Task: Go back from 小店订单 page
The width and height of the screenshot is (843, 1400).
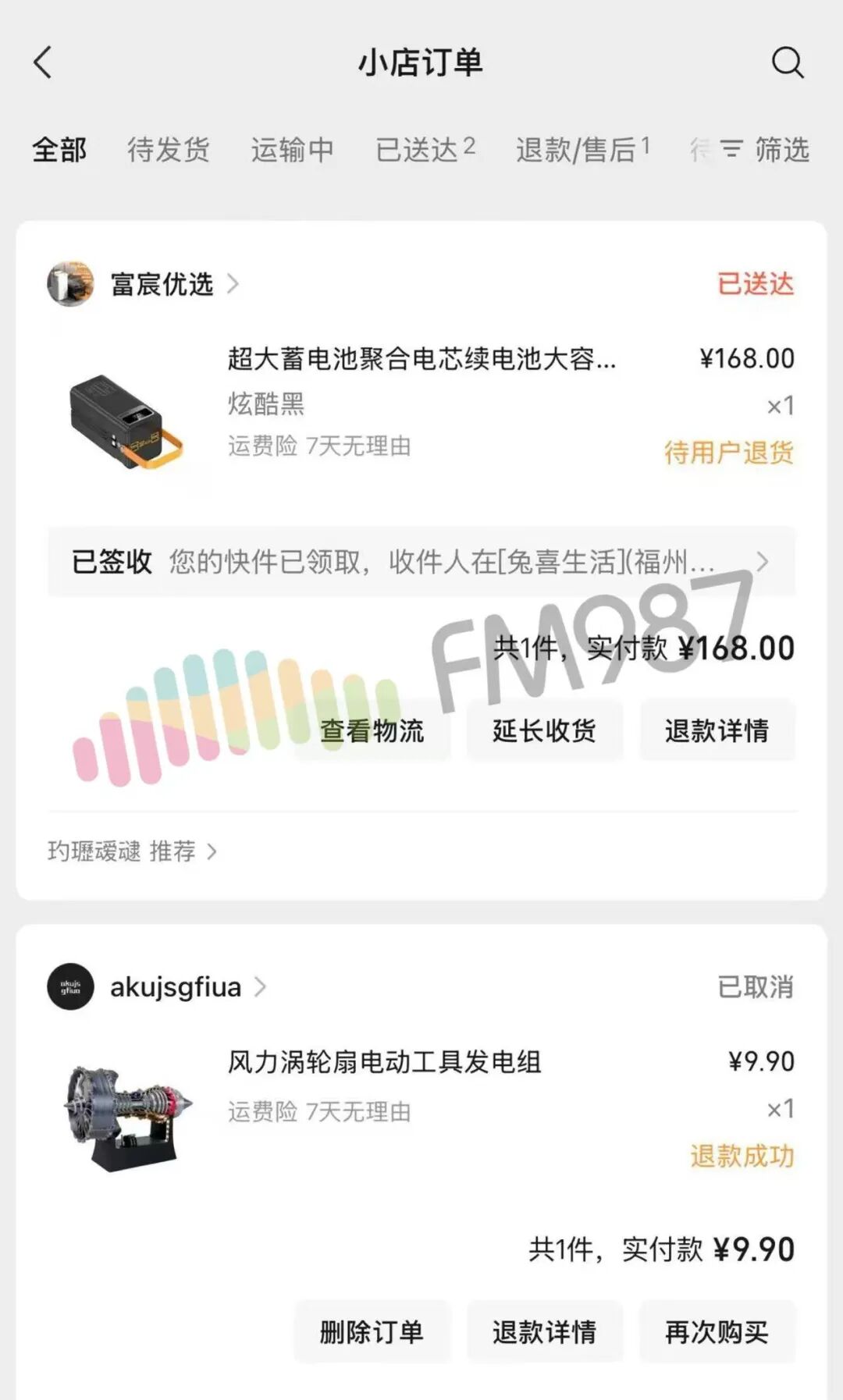Action: [43, 62]
